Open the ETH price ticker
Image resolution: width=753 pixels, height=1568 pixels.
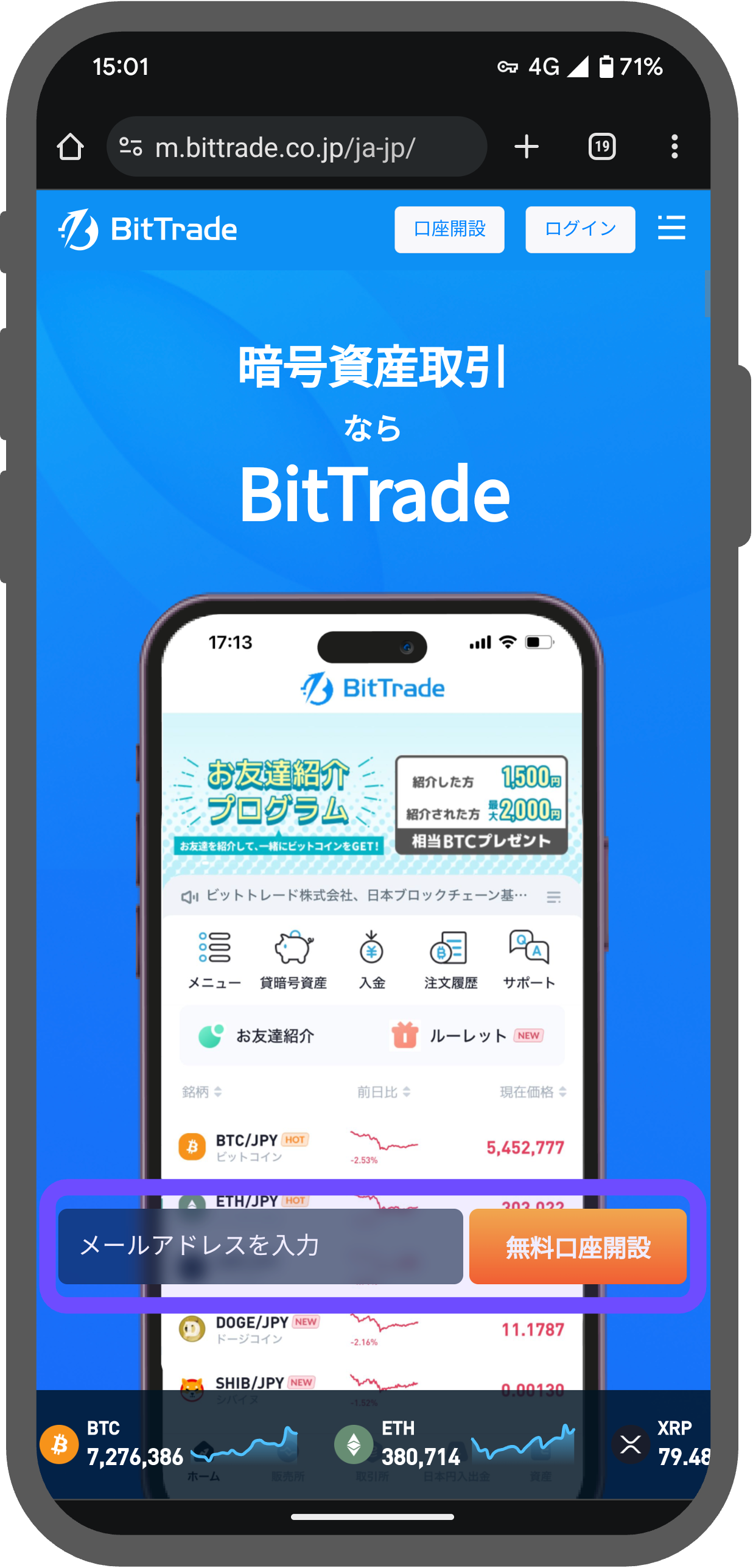[x=454, y=1444]
